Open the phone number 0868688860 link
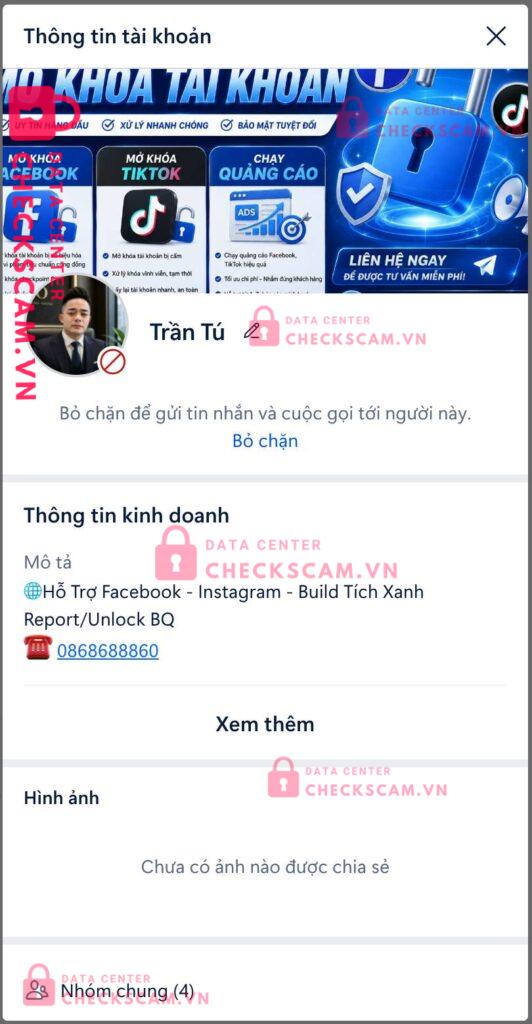The width and height of the screenshot is (532, 1024). 108,650
